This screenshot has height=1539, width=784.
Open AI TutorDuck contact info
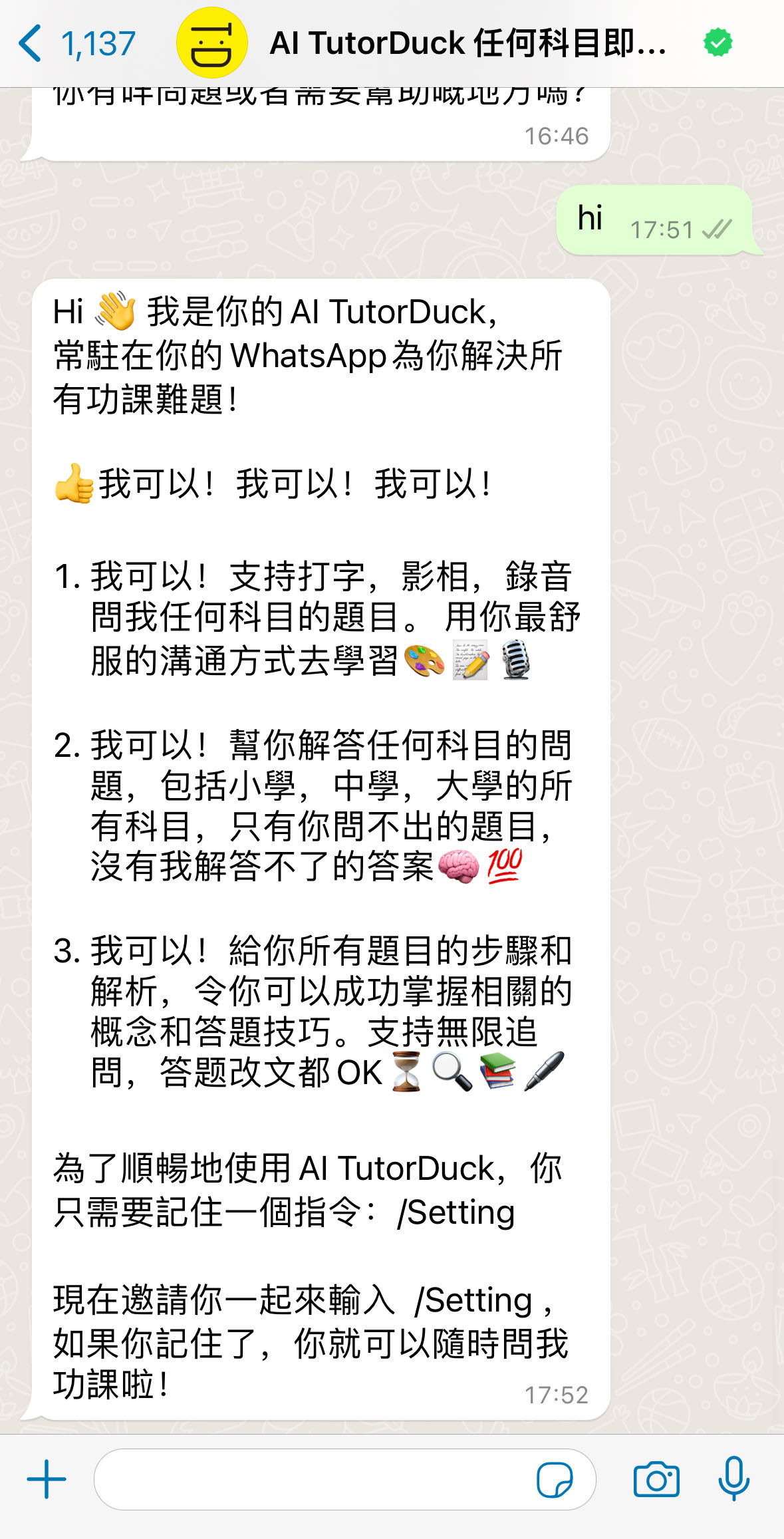[x=467, y=44]
